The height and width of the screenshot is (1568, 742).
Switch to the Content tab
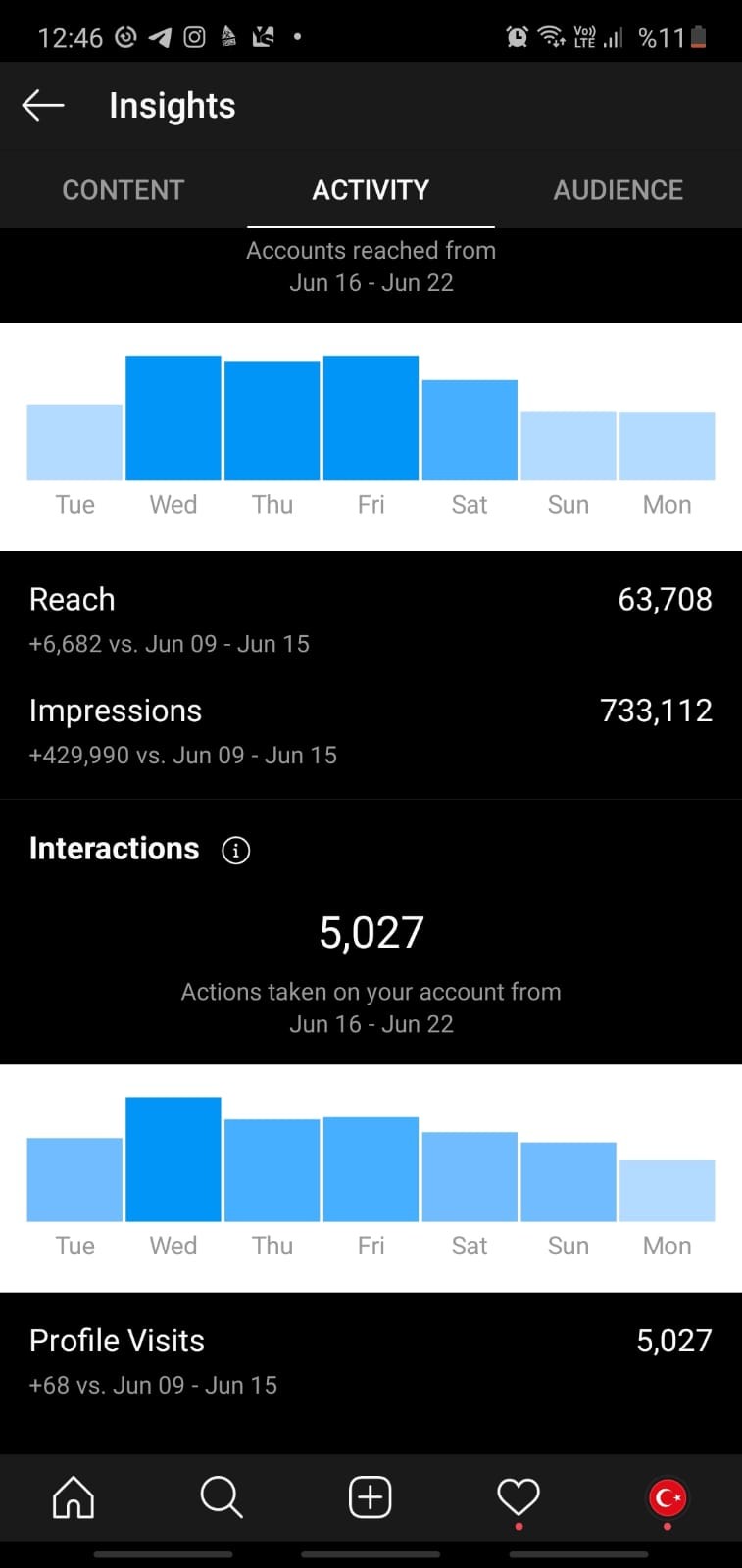click(124, 190)
